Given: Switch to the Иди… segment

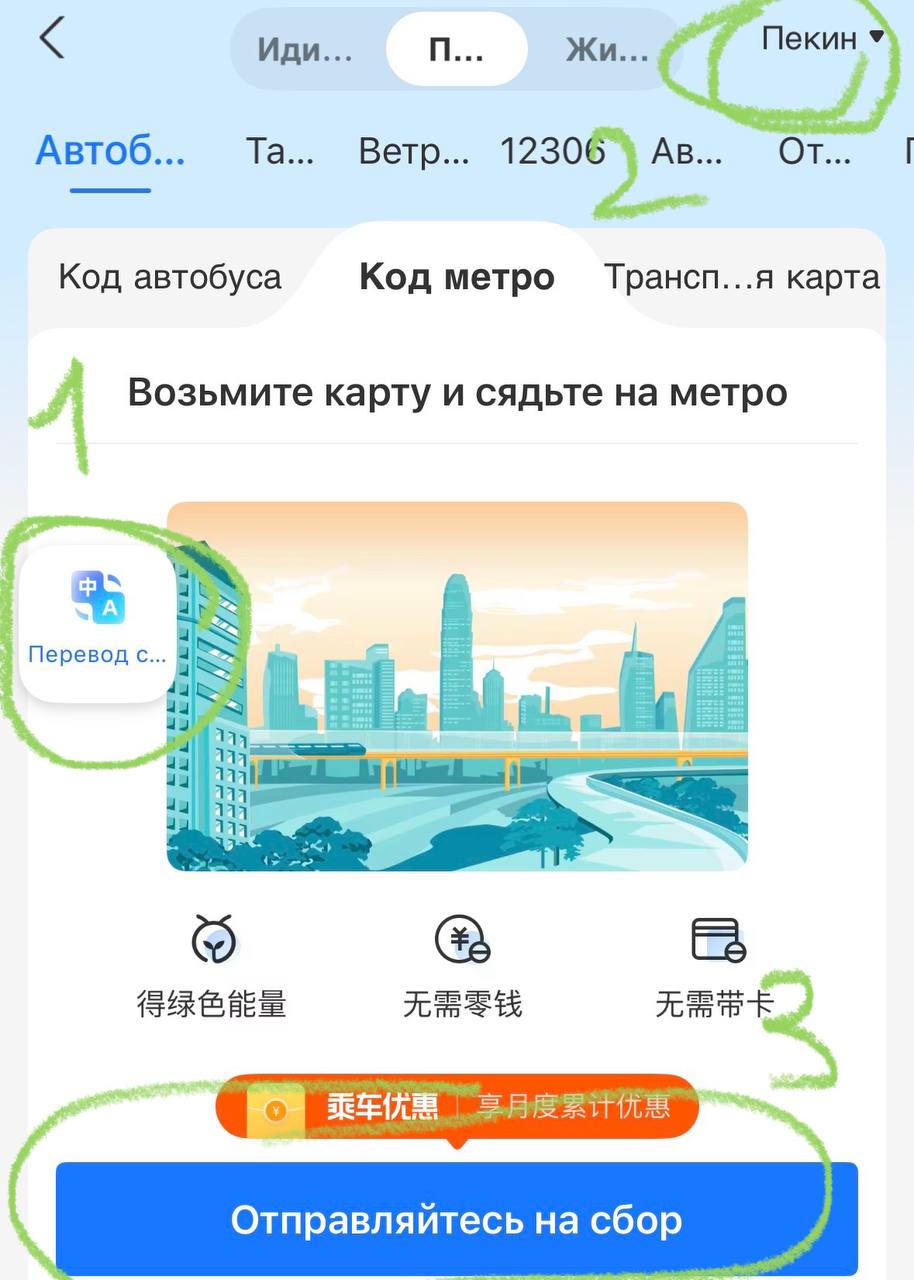Looking at the screenshot, I should click(x=304, y=49).
